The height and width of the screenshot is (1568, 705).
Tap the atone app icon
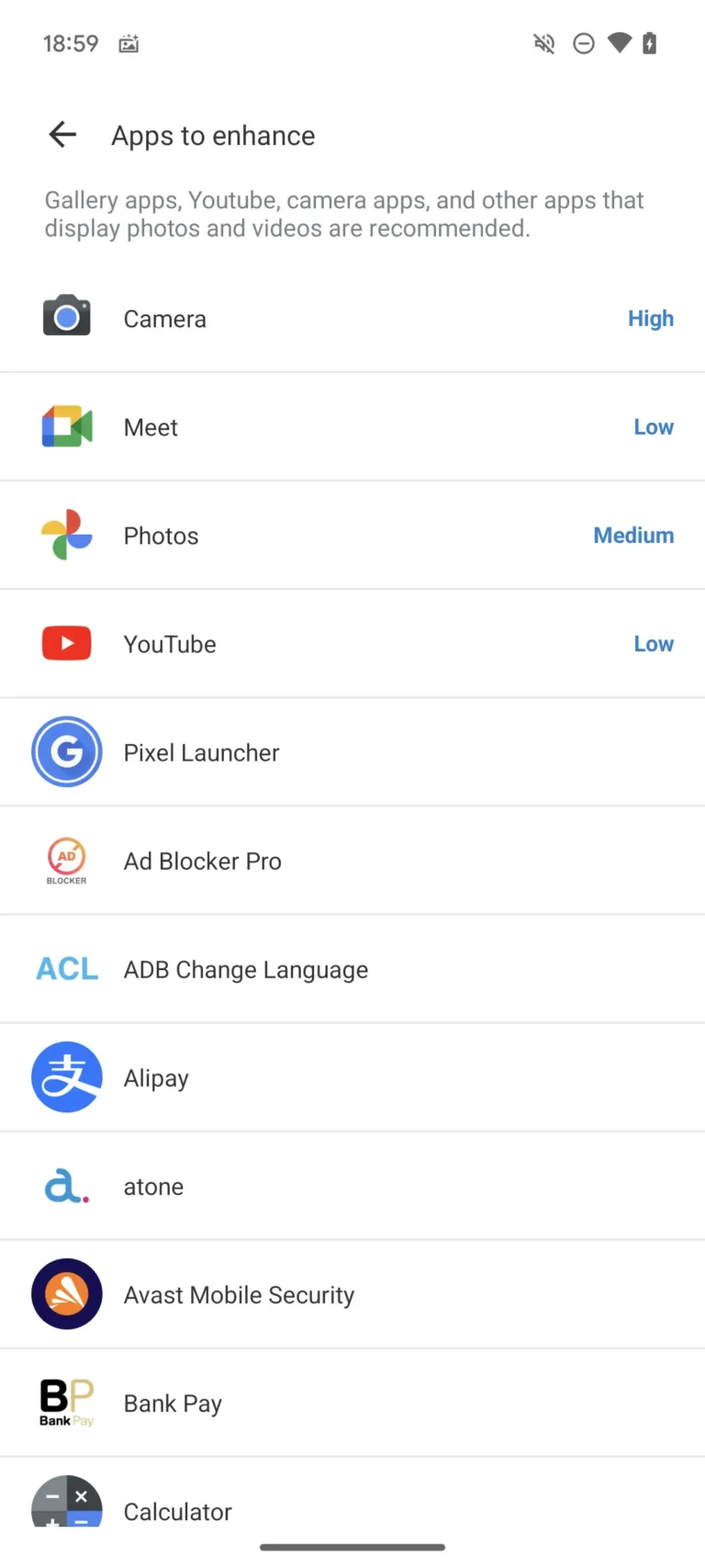pyautogui.click(x=67, y=1185)
